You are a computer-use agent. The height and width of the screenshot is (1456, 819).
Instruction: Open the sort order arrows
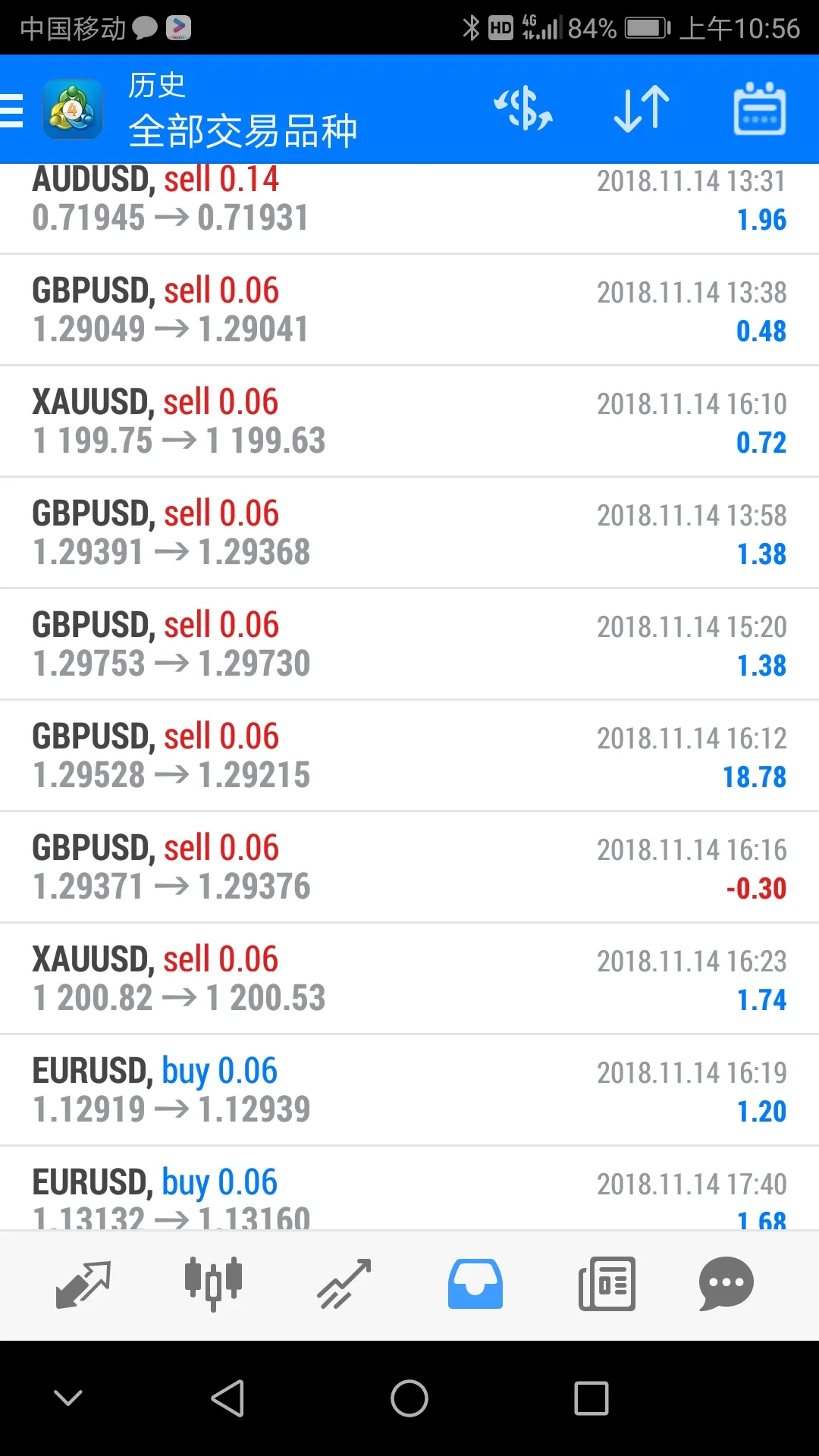[642, 109]
